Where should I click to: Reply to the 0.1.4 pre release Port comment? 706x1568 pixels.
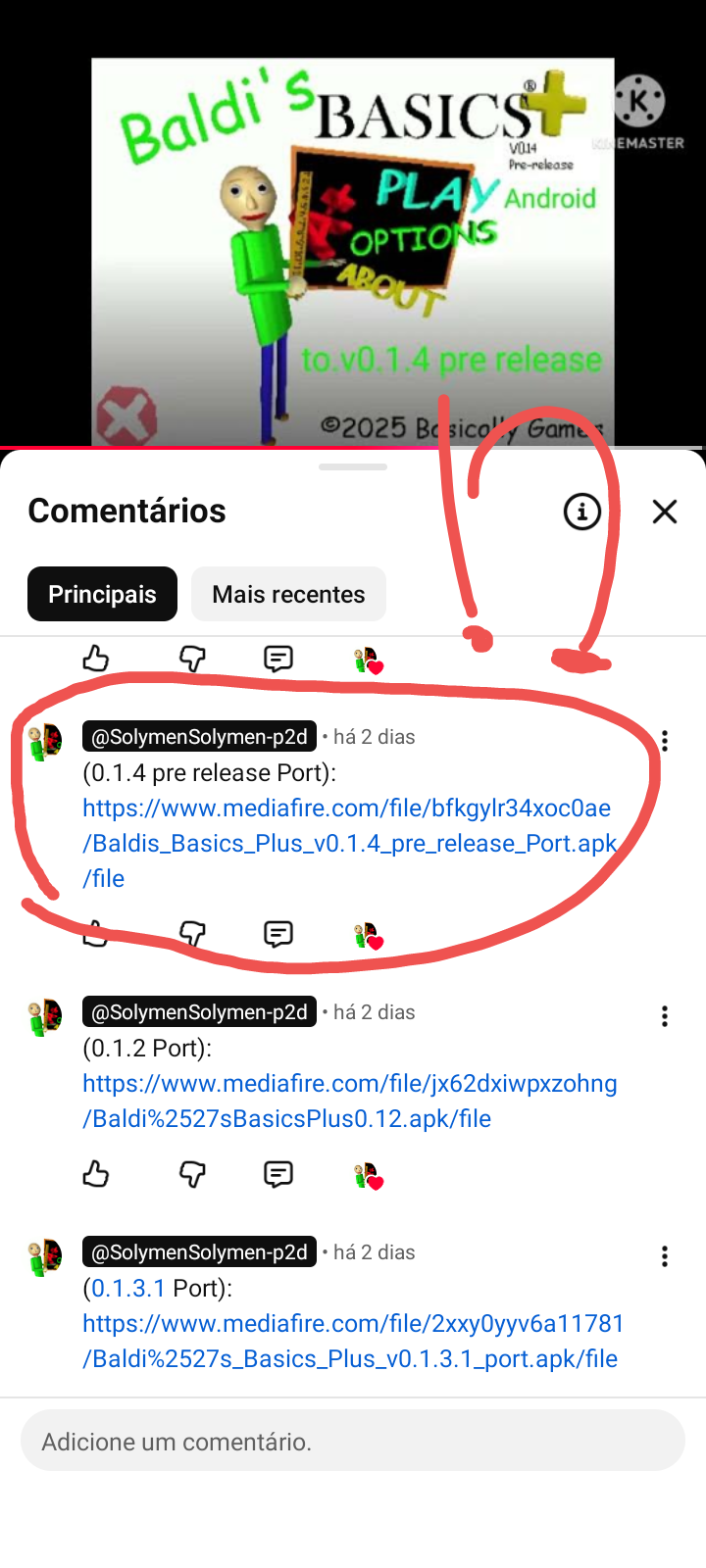coord(278,934)
